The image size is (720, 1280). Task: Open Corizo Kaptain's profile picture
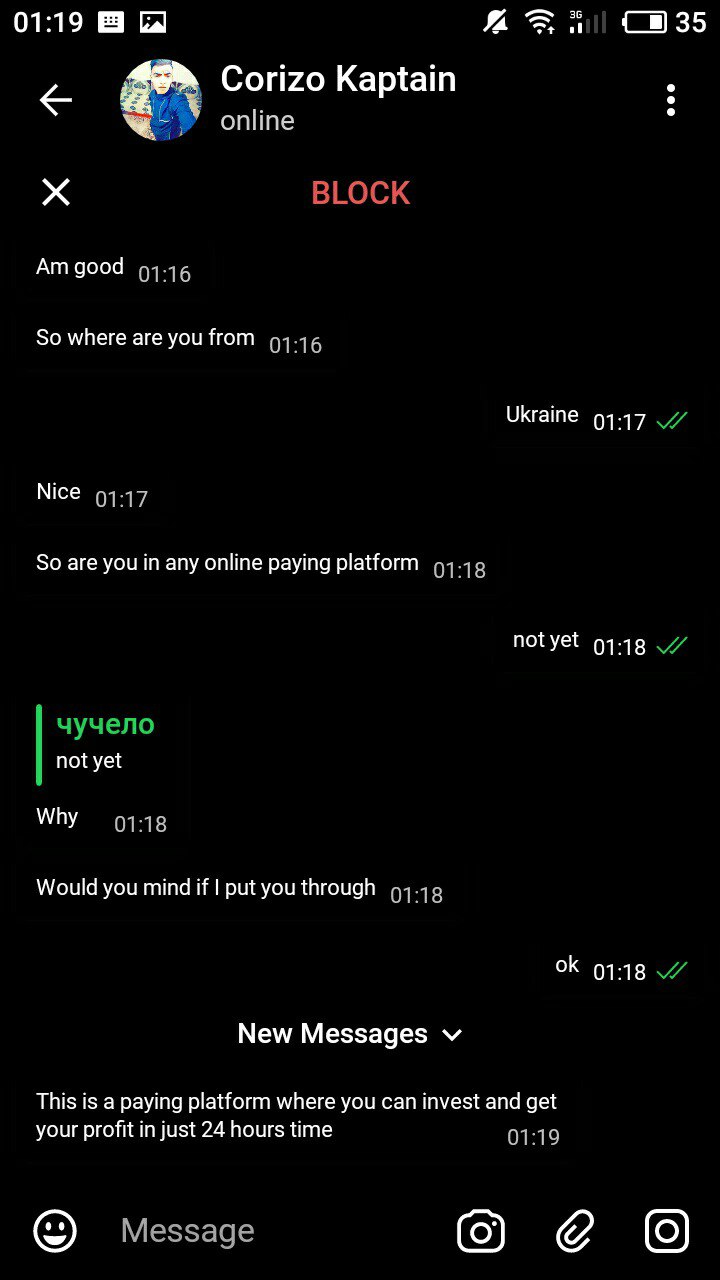[160, 100]
